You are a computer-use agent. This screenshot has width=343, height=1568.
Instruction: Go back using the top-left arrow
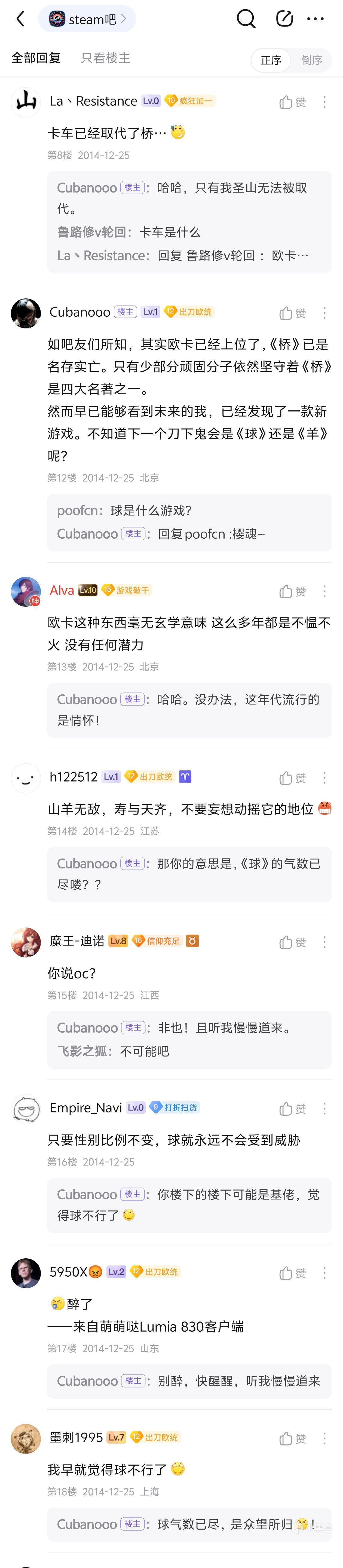(x=21, y=19)
